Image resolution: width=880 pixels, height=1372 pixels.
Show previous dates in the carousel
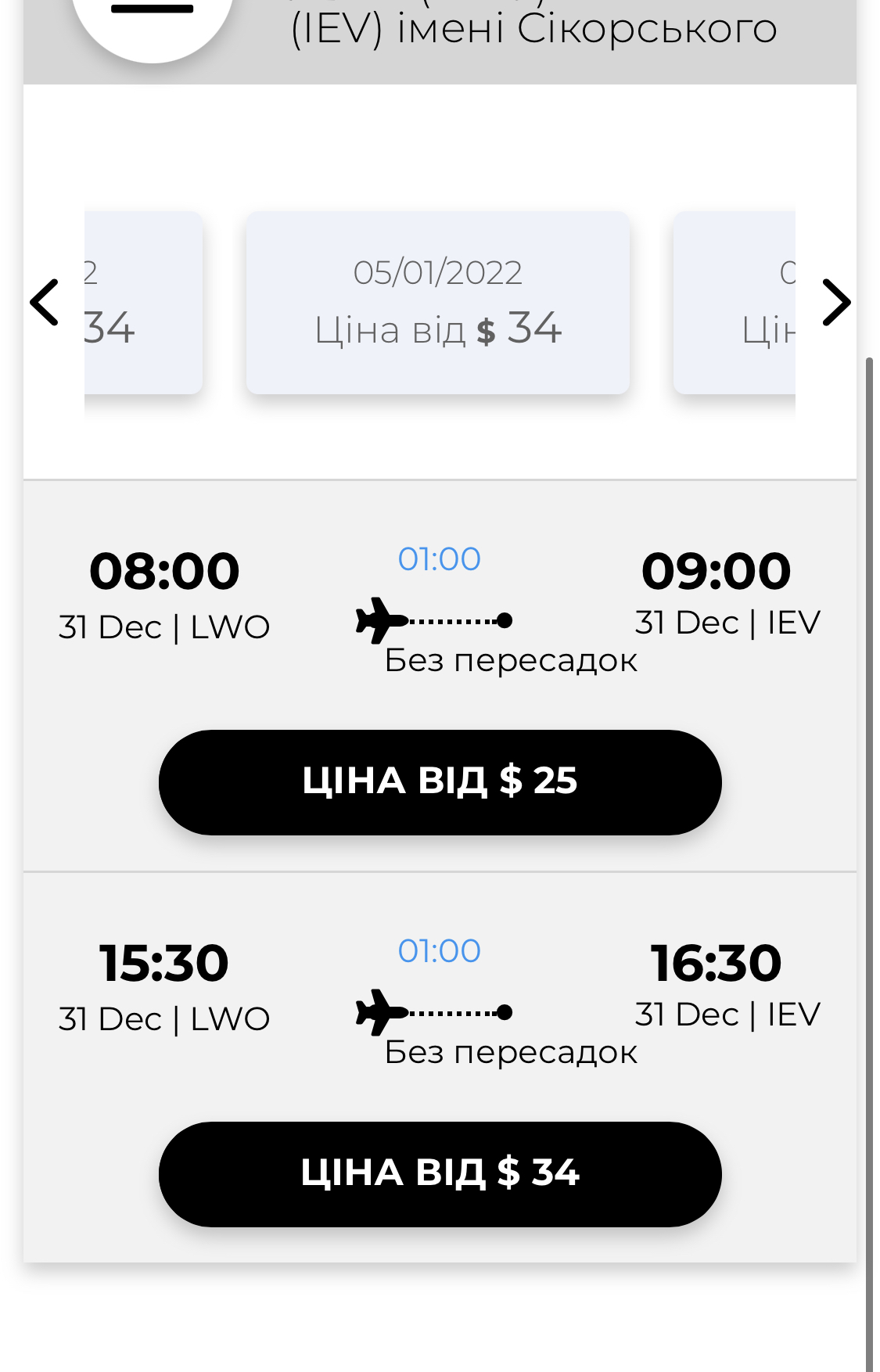(x=45, y=302)
